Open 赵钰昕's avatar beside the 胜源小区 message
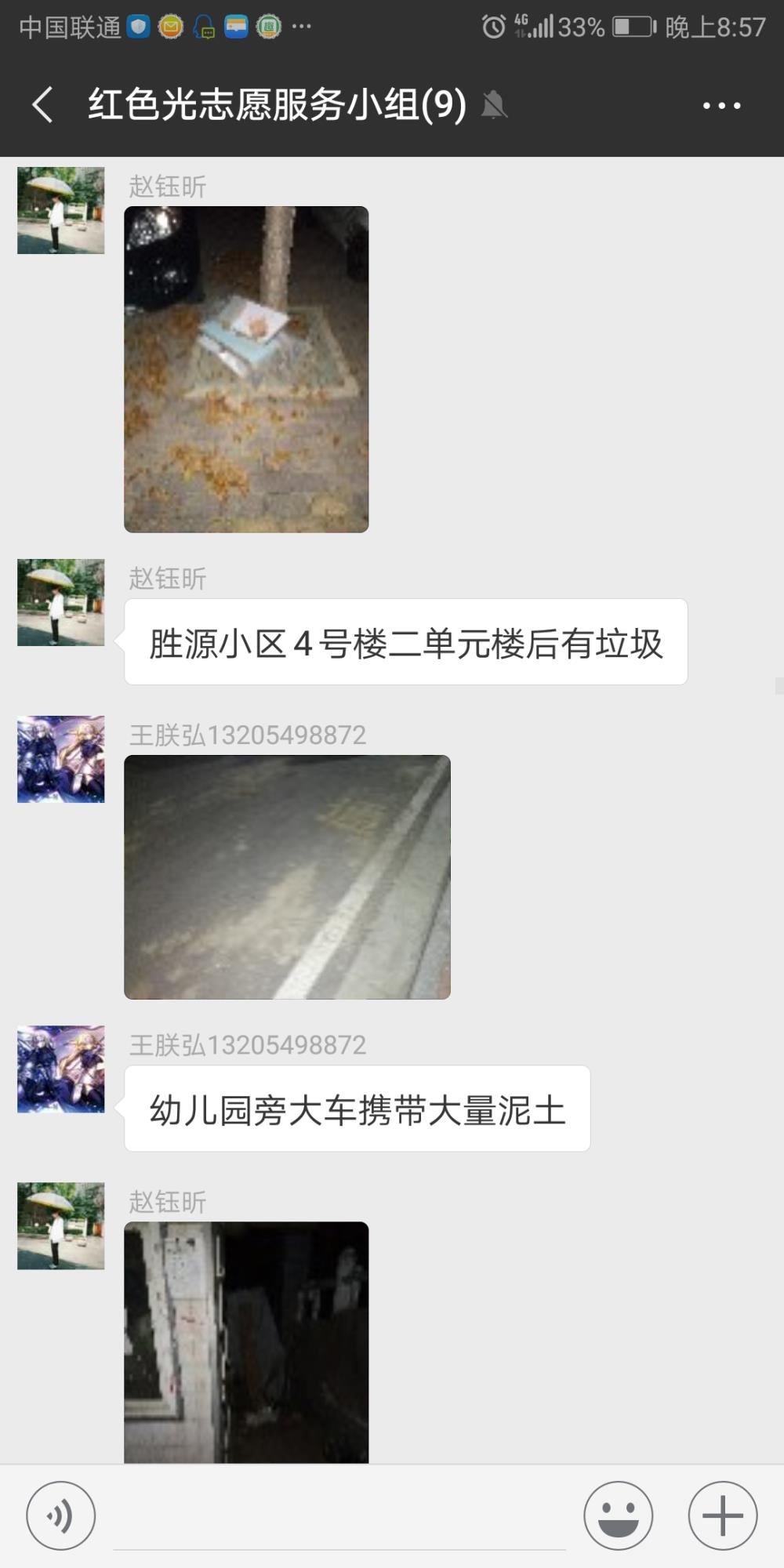 61,602
